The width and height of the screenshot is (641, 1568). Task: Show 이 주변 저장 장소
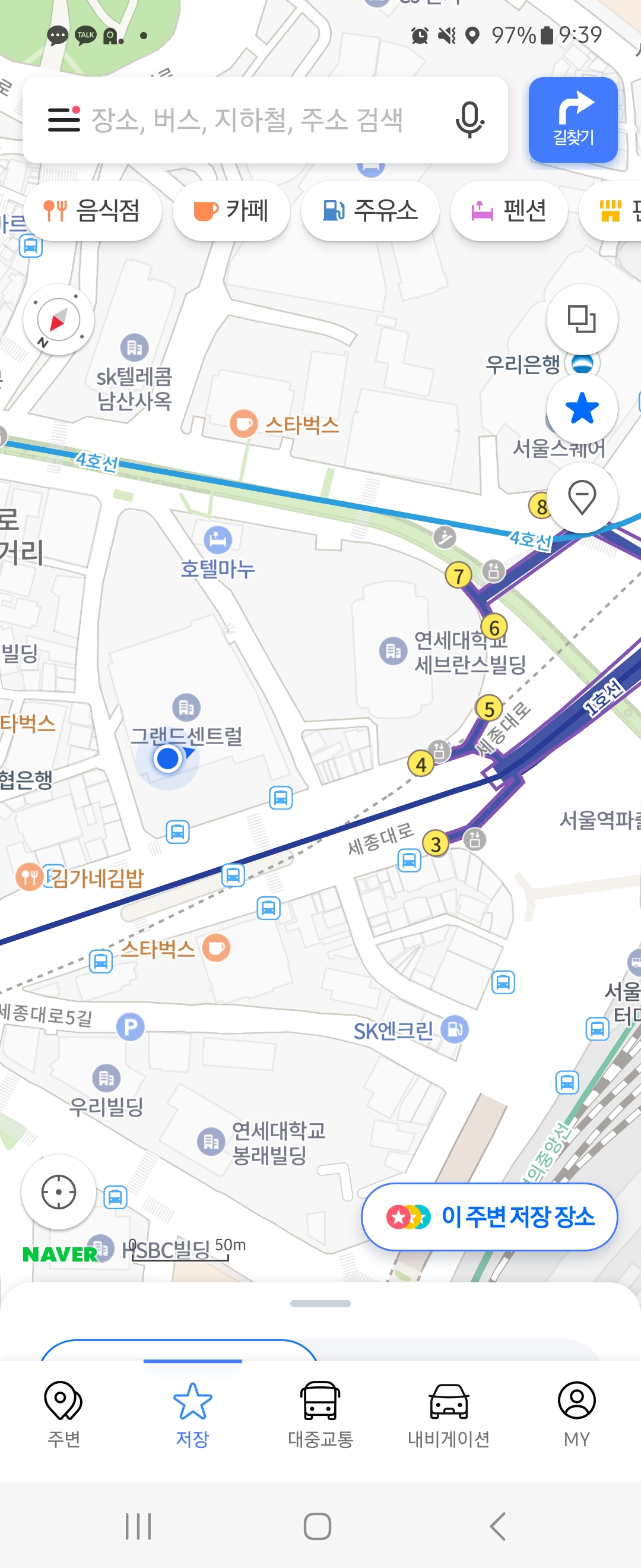coord(490,1217)
